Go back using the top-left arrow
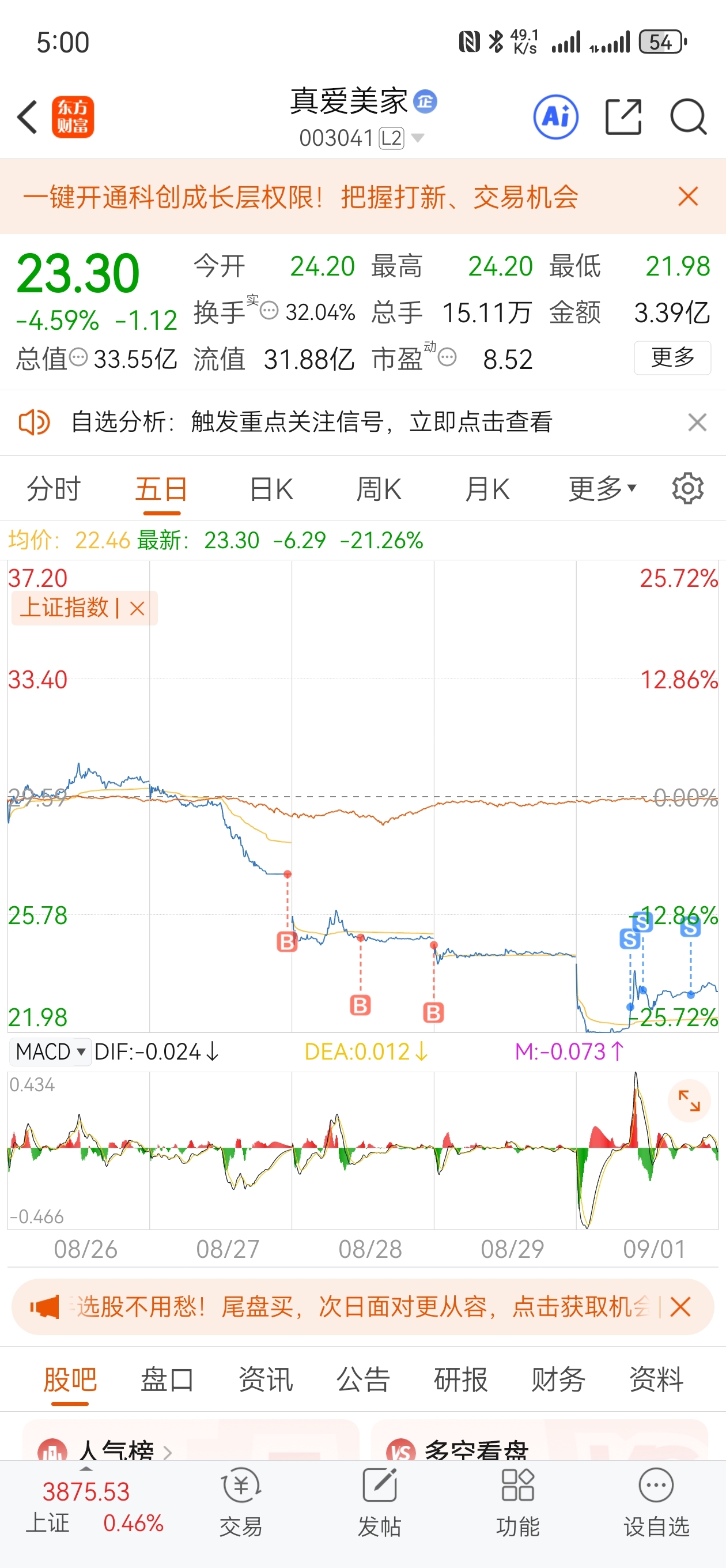The height and width of the screenshot is (1568, 726). (28, 117)
